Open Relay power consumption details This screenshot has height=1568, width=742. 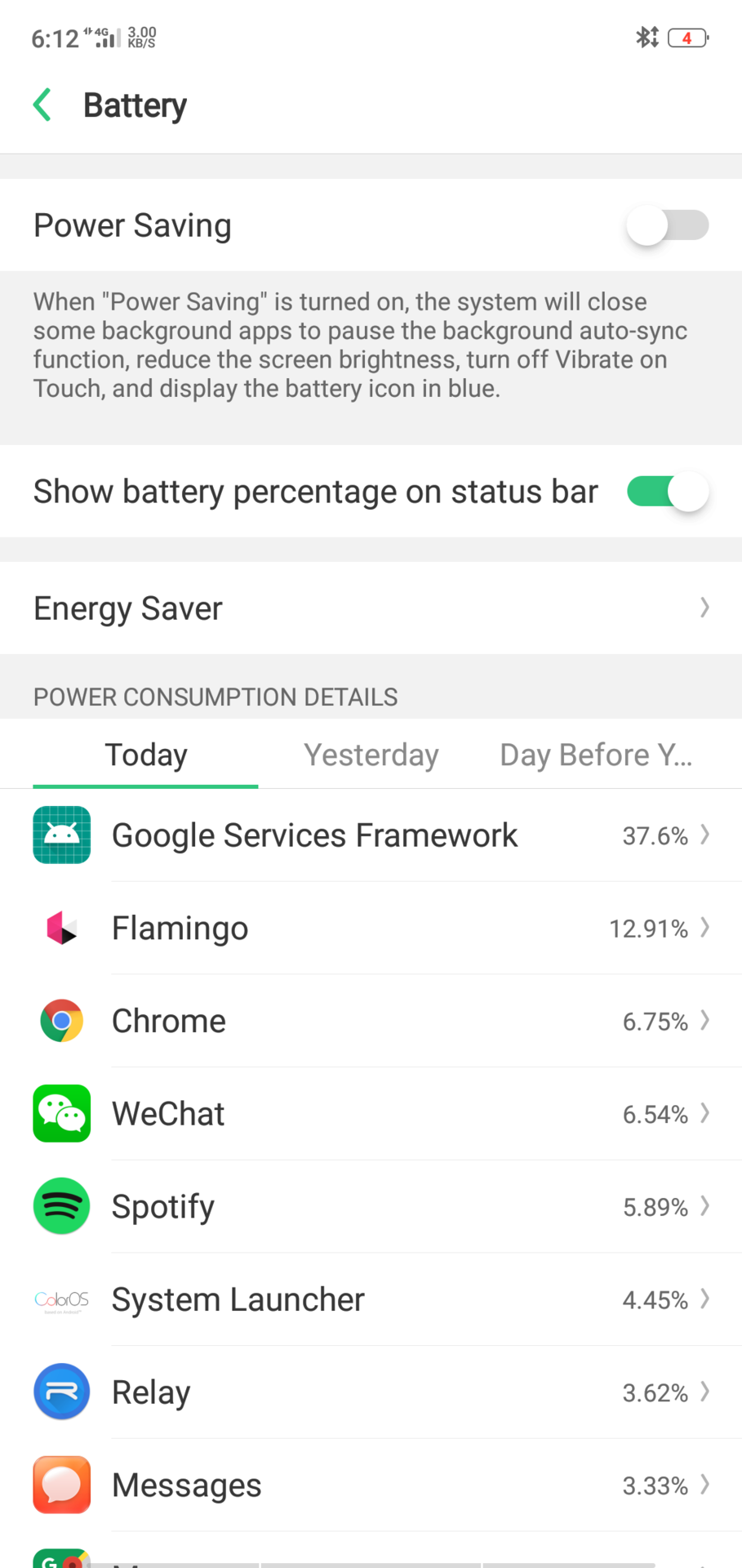[371, 1392]
